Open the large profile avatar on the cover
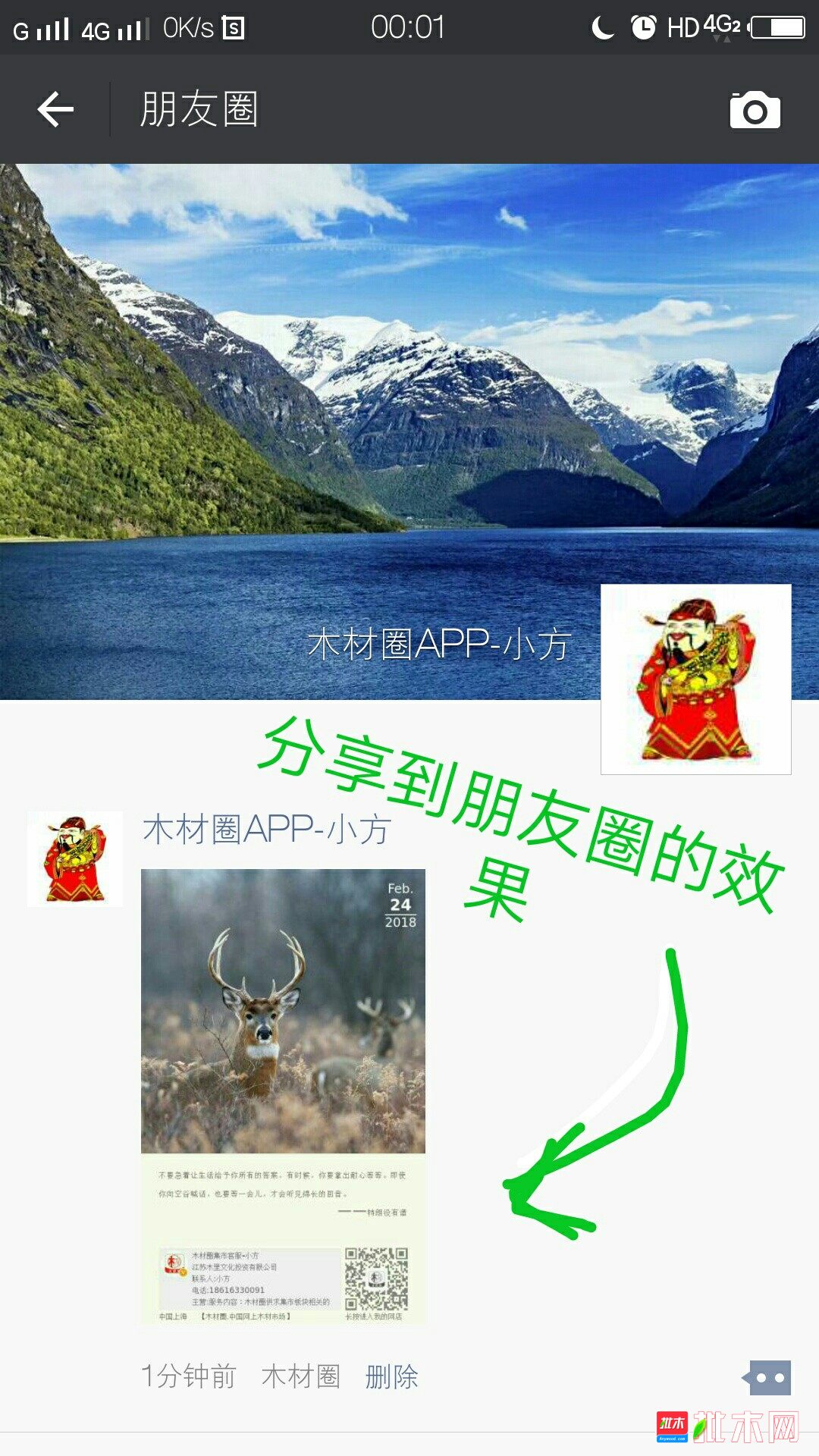The image size is (819, 1456). tap(695, 679)
